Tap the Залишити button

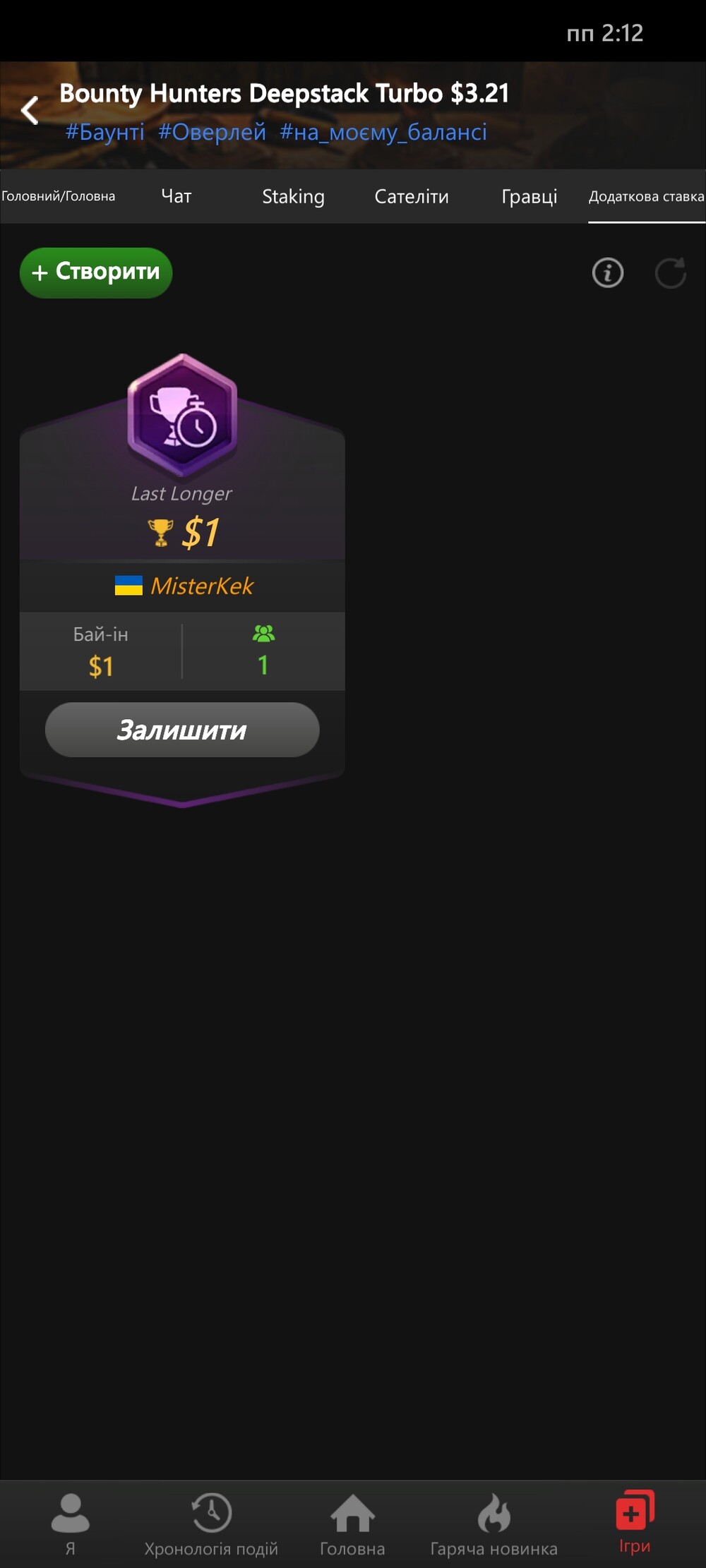coord(182,730)
